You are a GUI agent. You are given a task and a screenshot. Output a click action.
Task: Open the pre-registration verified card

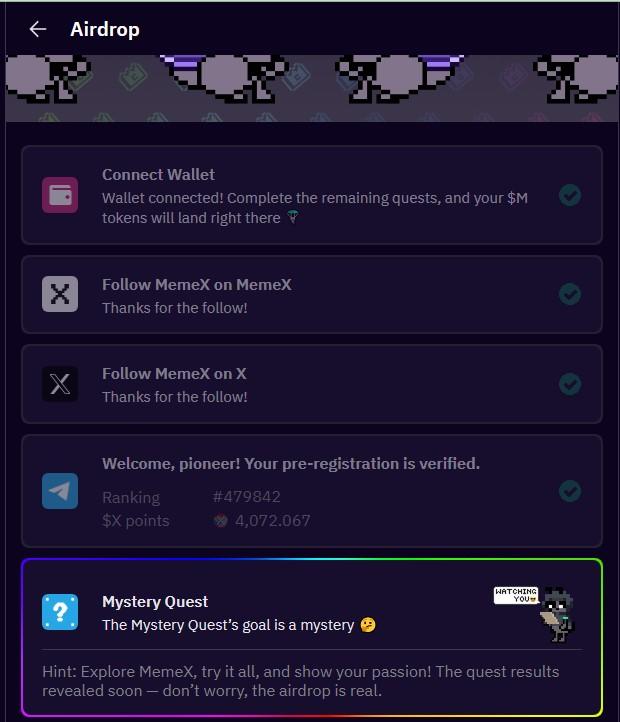[x=311, y=491]
